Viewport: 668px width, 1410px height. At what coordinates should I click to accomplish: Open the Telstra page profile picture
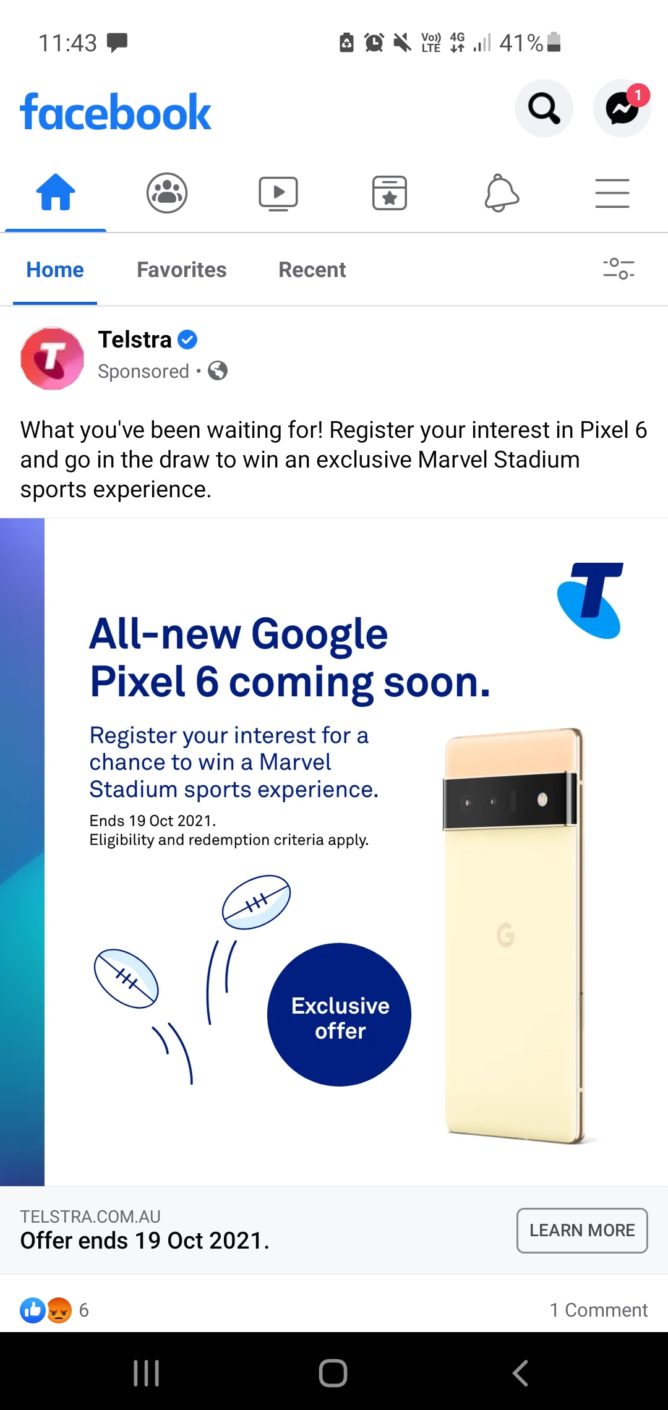(52, 357)
